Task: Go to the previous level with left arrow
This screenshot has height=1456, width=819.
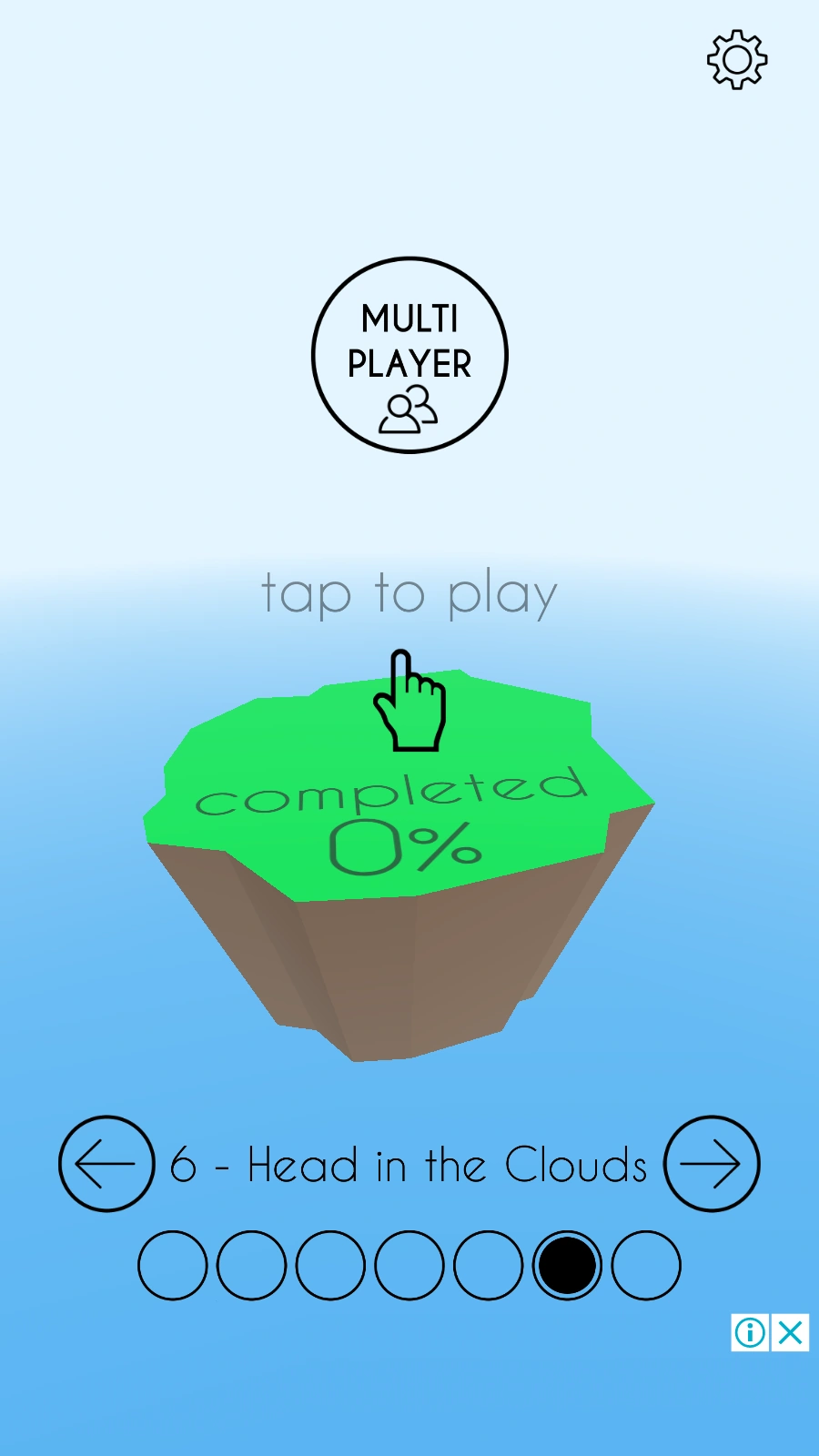Action: (x=106, y=1163)
